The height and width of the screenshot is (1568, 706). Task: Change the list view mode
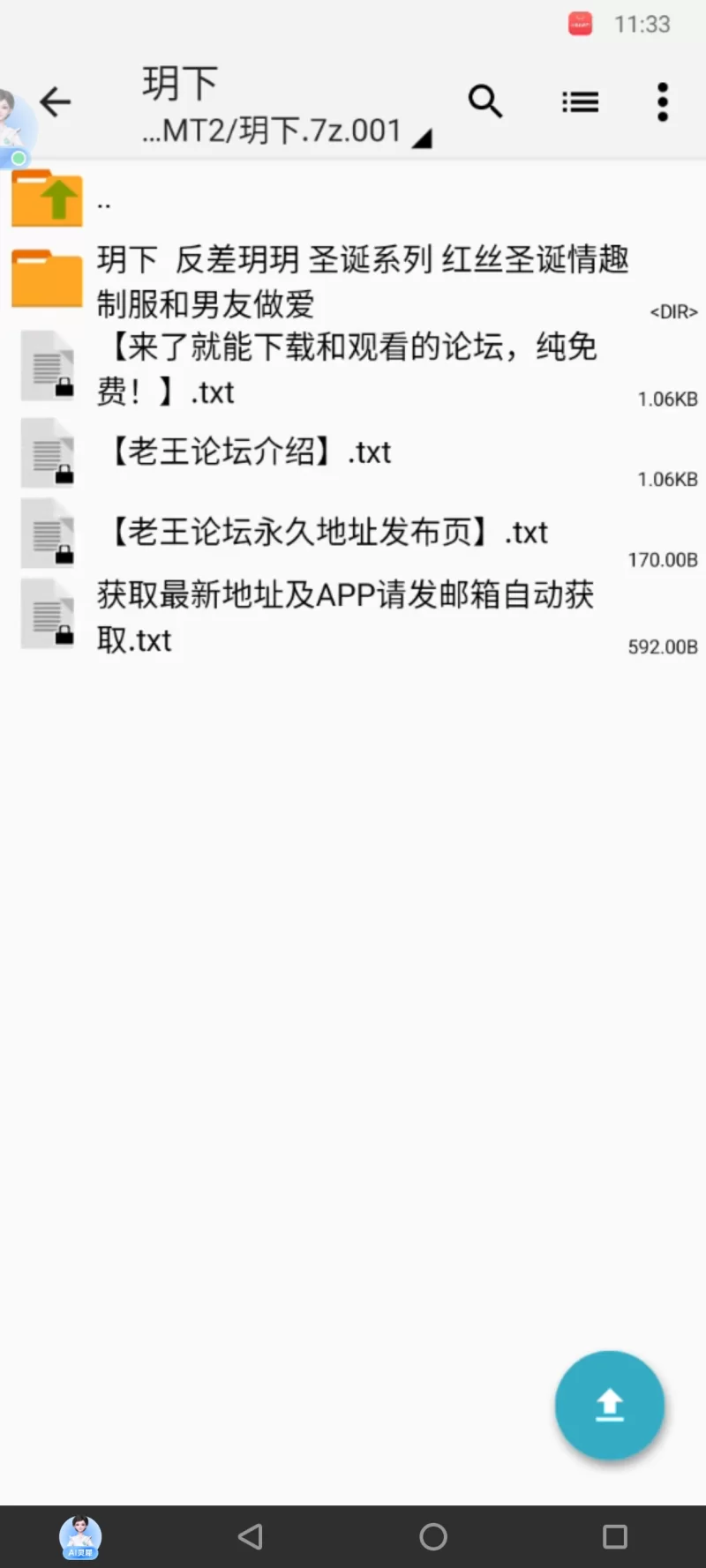click(x=580, y=102)
